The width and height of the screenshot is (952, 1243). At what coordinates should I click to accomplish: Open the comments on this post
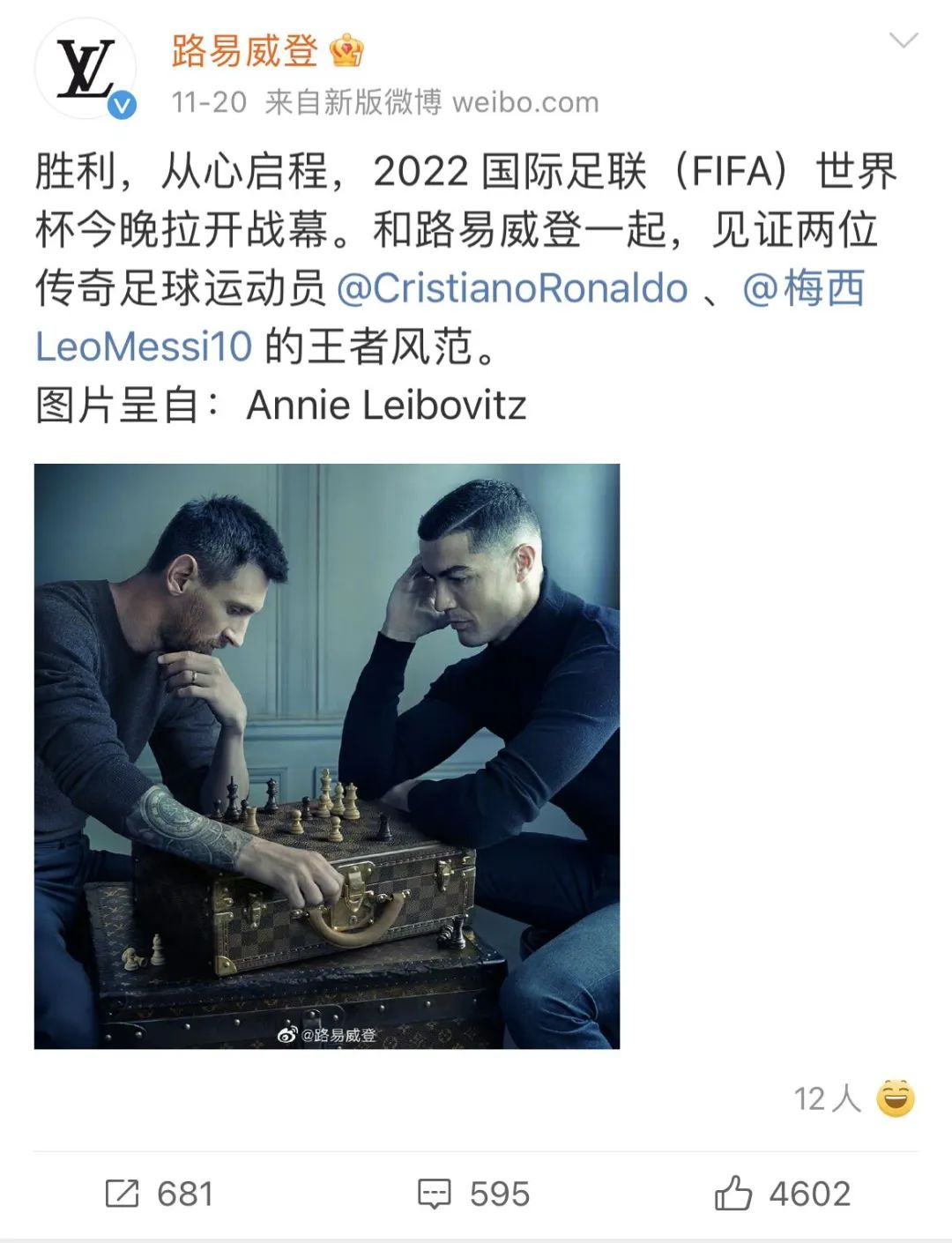tap(473, 1194)
